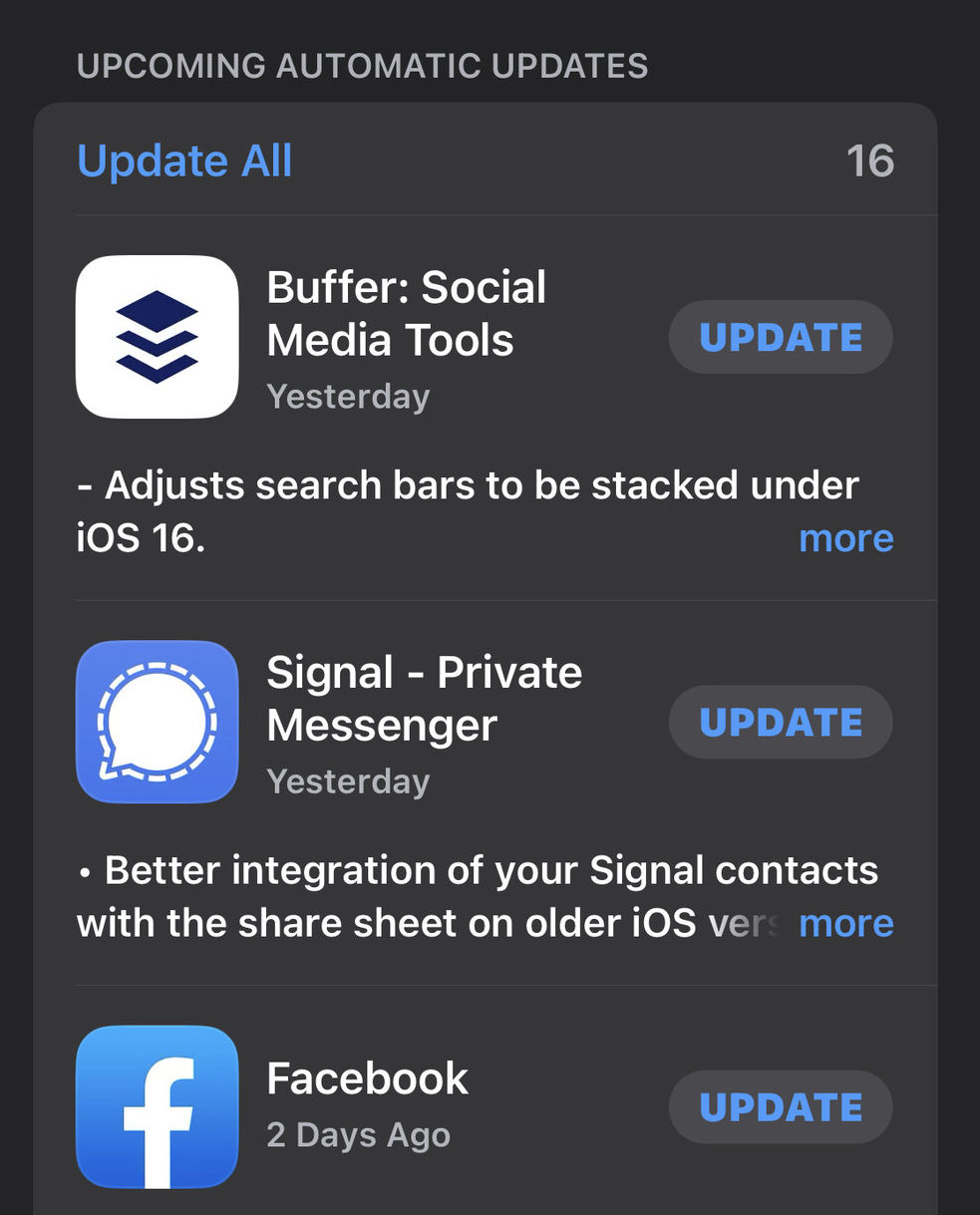Image resolution: width=980 pixels, height=1215 pixels.
Task: Tap Update All link
Action: pos(184,161)
